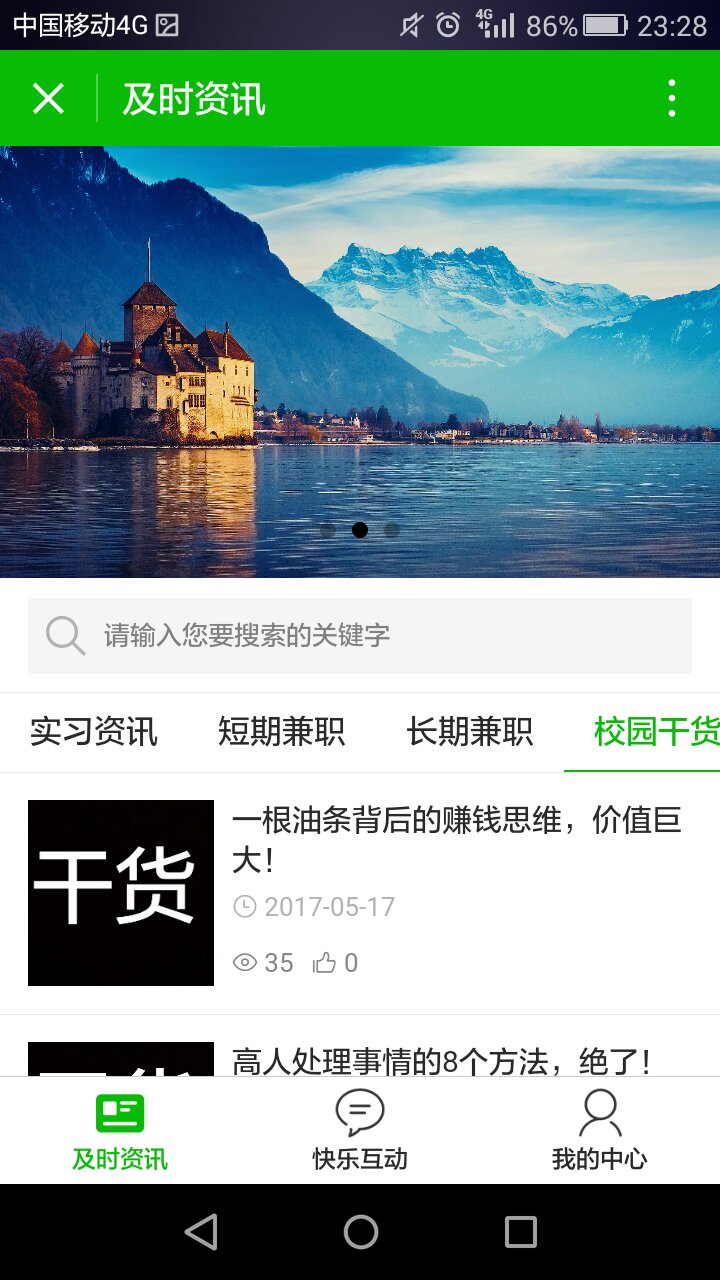Switch to the 短期兼职 tab
The width and height of the screenshot is (720, 1280).
point(281,732)
